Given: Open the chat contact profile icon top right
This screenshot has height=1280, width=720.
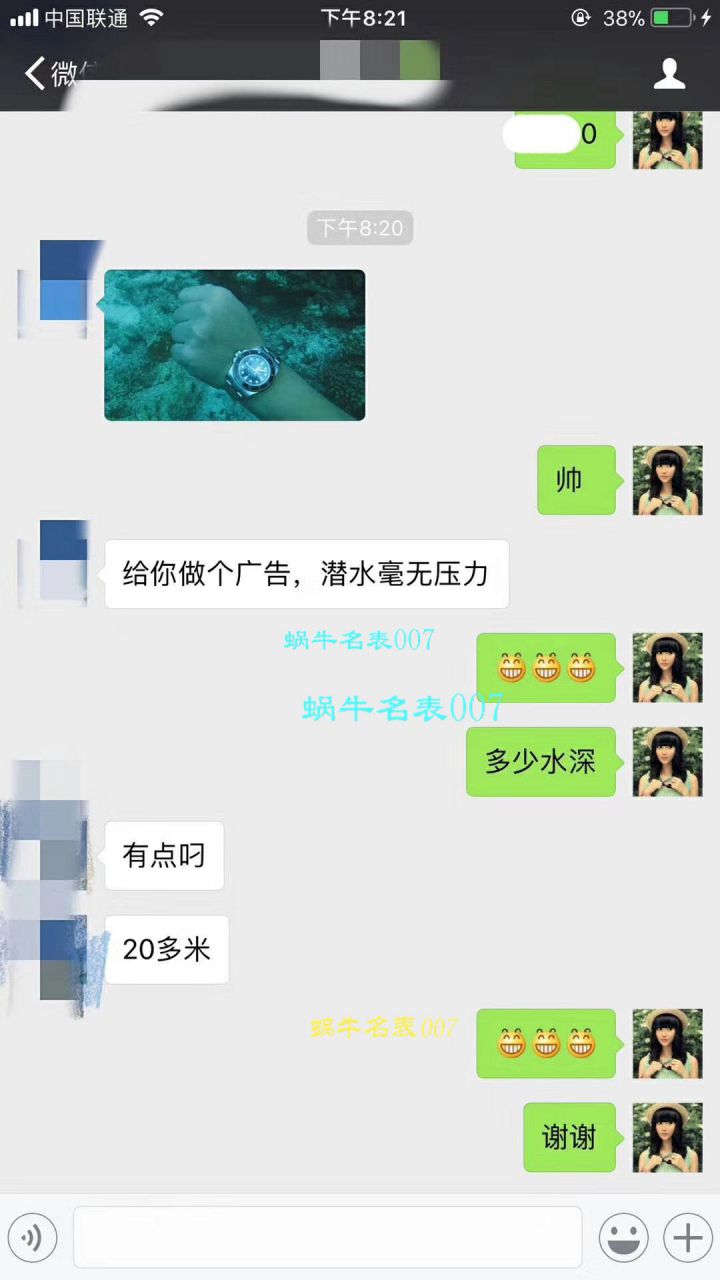Looking at the screenshot, I should tap(669, 73).
